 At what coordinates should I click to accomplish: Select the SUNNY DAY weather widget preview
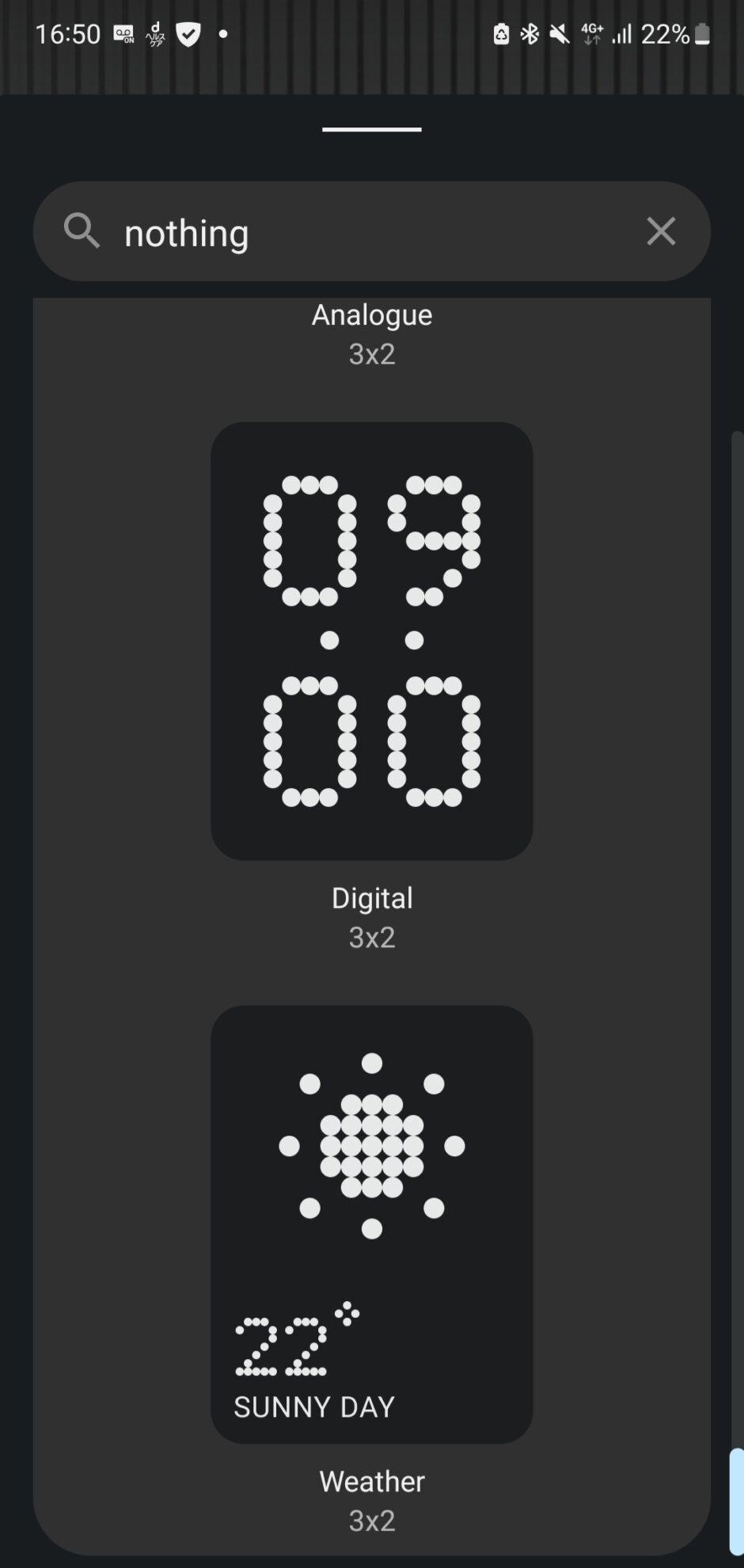[x=371, y=1224]
